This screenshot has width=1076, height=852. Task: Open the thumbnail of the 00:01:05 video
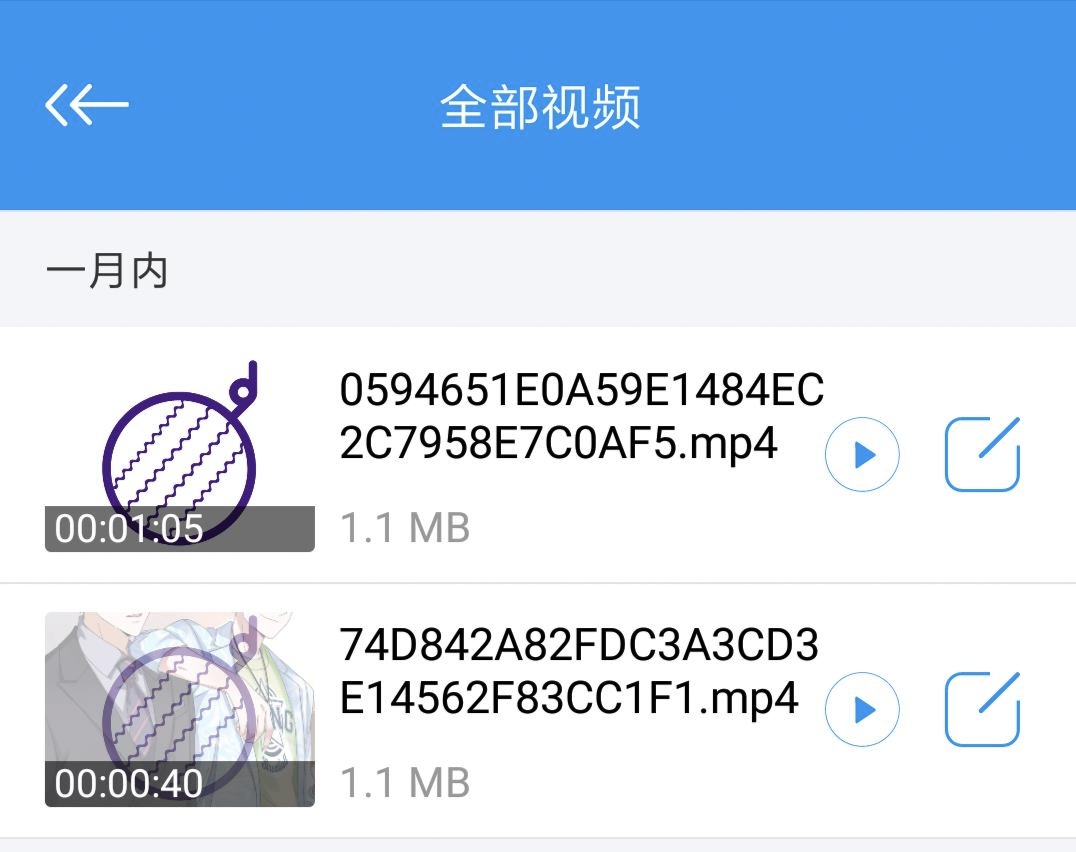tap(180, 455)
